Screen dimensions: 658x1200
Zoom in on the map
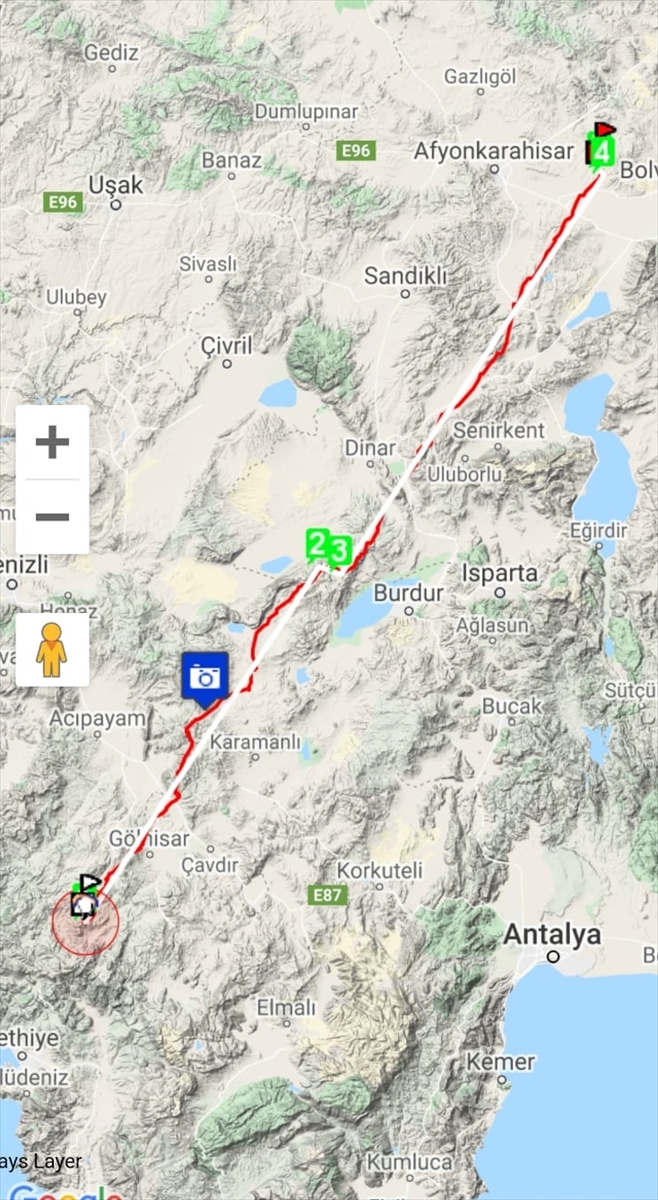[52, 442]
